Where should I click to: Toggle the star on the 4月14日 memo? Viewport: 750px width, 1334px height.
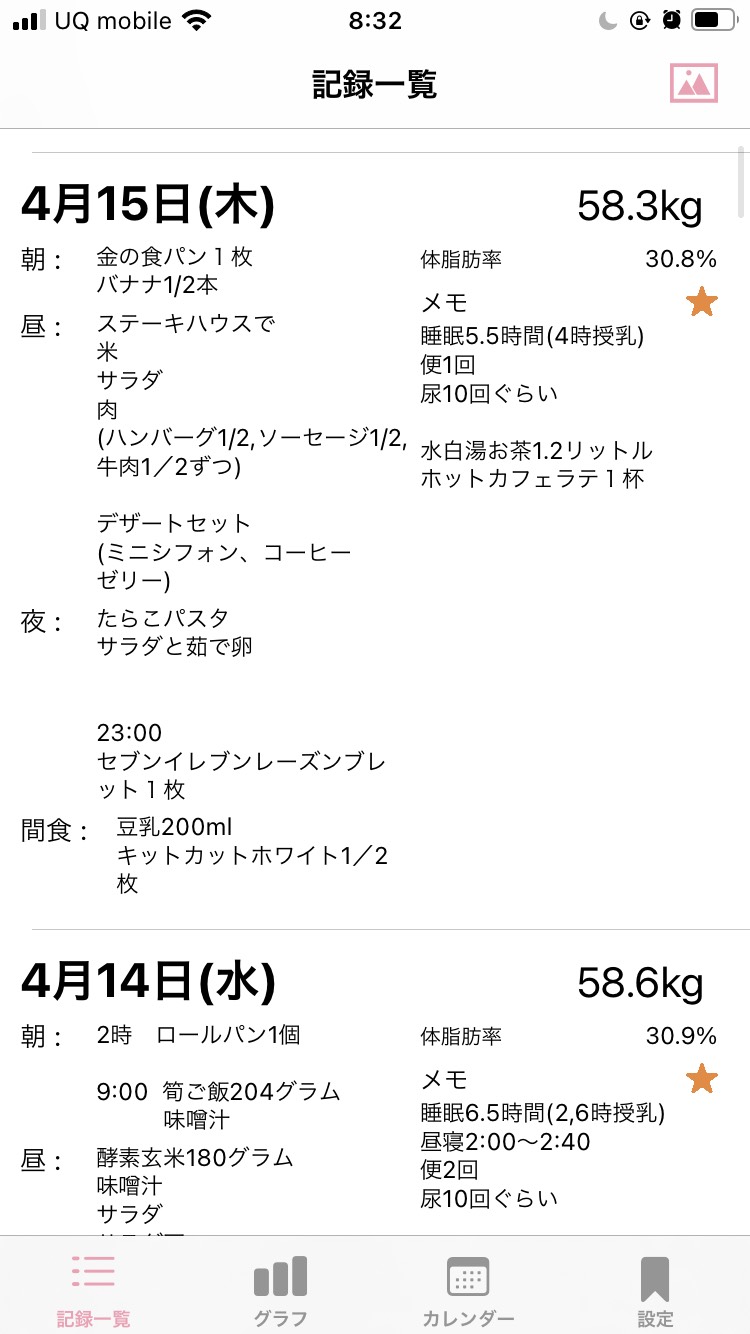coord(702,1079)
